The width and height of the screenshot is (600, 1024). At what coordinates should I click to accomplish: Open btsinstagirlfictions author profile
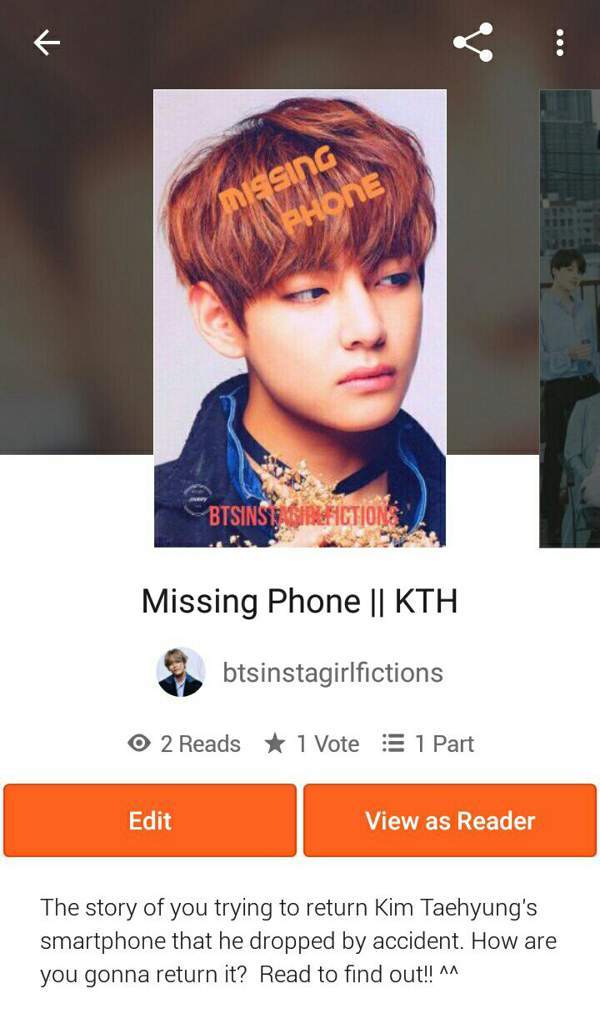coord(300,672)
